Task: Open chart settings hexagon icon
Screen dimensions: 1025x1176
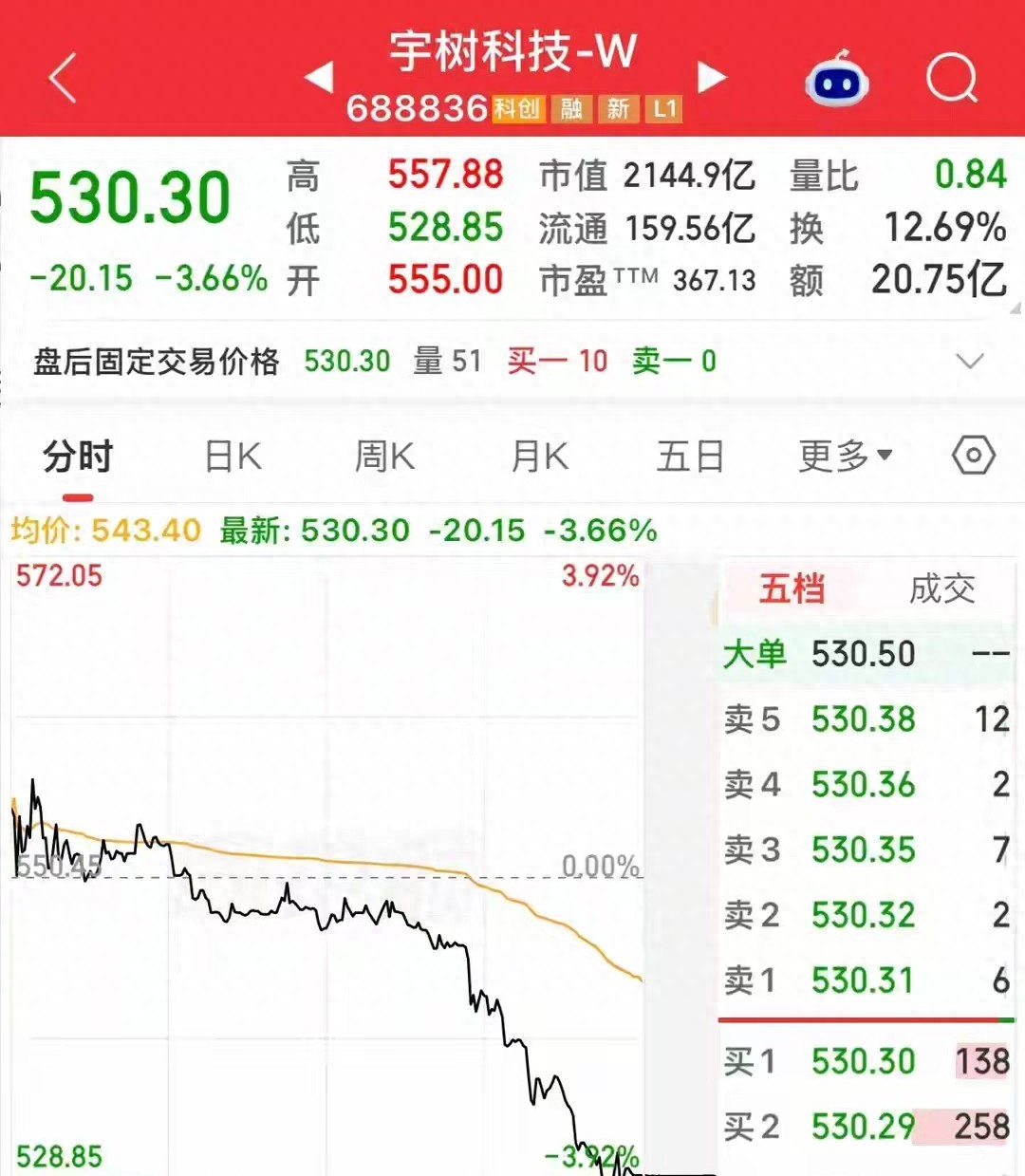Action: point(973,456)
